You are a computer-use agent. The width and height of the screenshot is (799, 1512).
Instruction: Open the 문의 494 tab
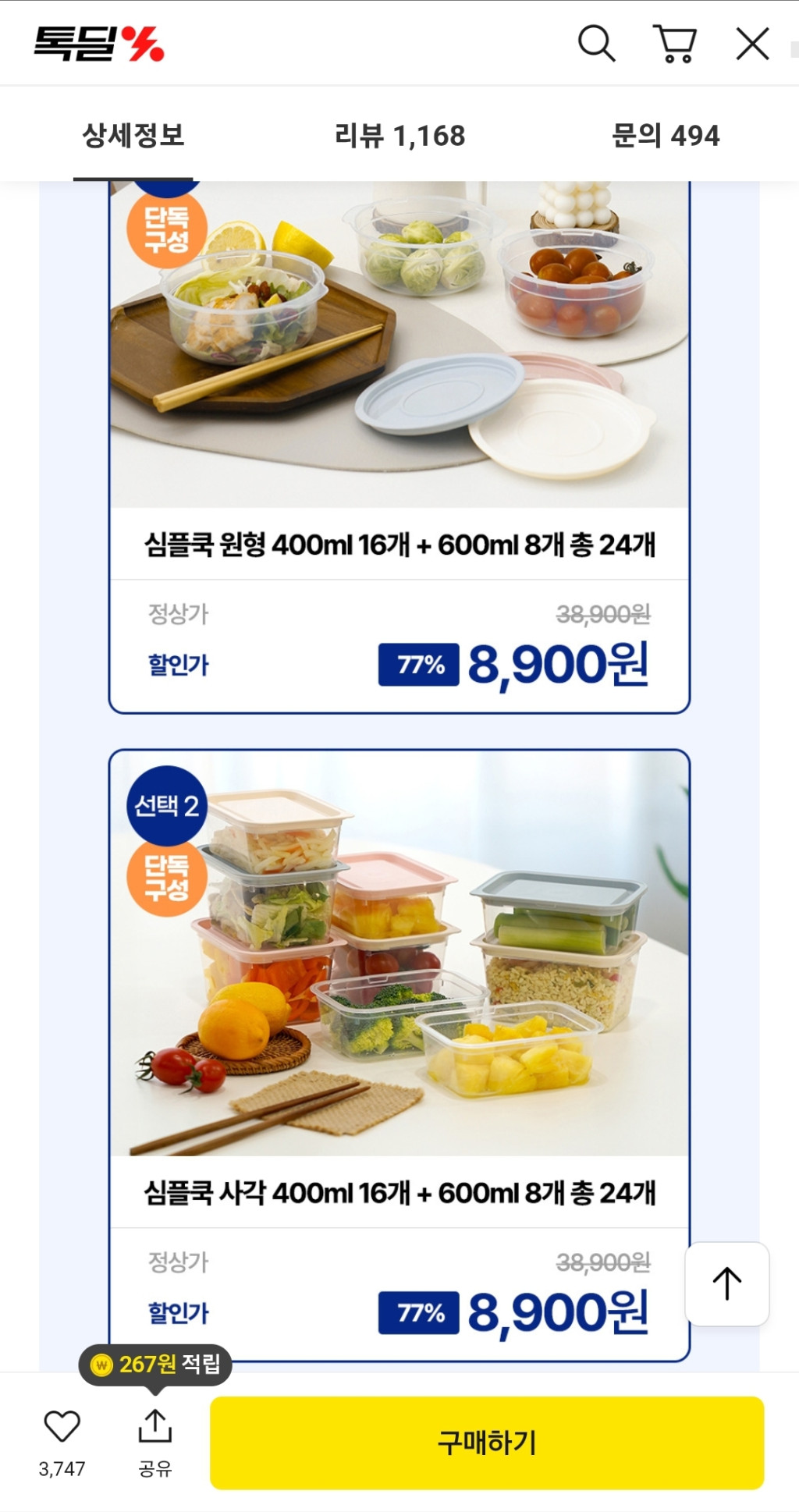point(665,136)
